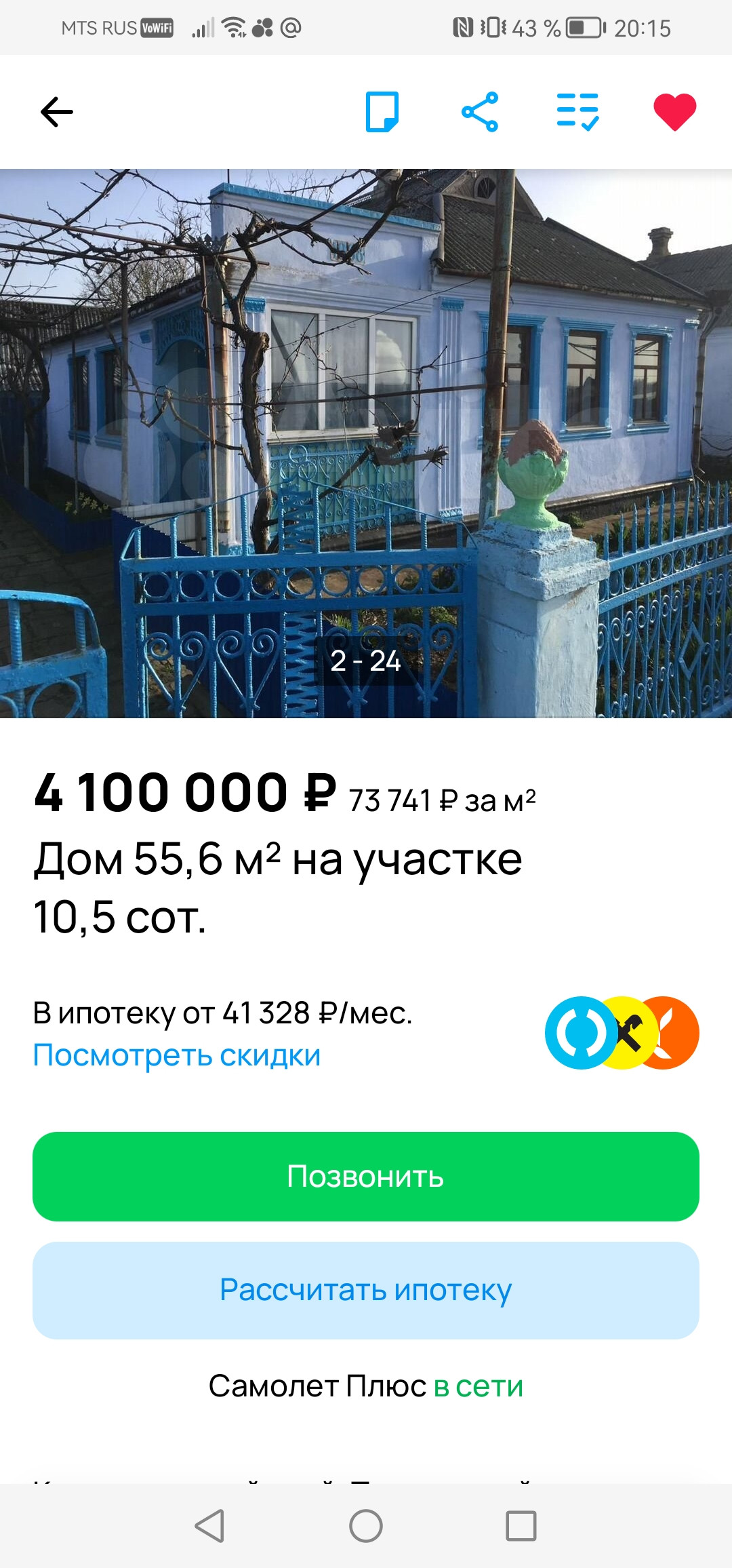Tap Рассчитать ипотеку button
The width and height of the screenshot is (732, 1568).
coord(366,1290)
